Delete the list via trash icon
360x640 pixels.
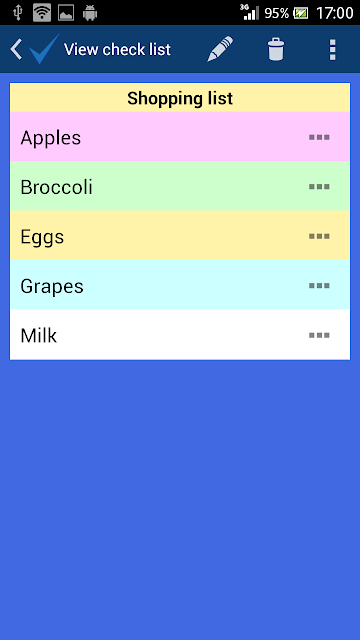(x=276, y=49)
